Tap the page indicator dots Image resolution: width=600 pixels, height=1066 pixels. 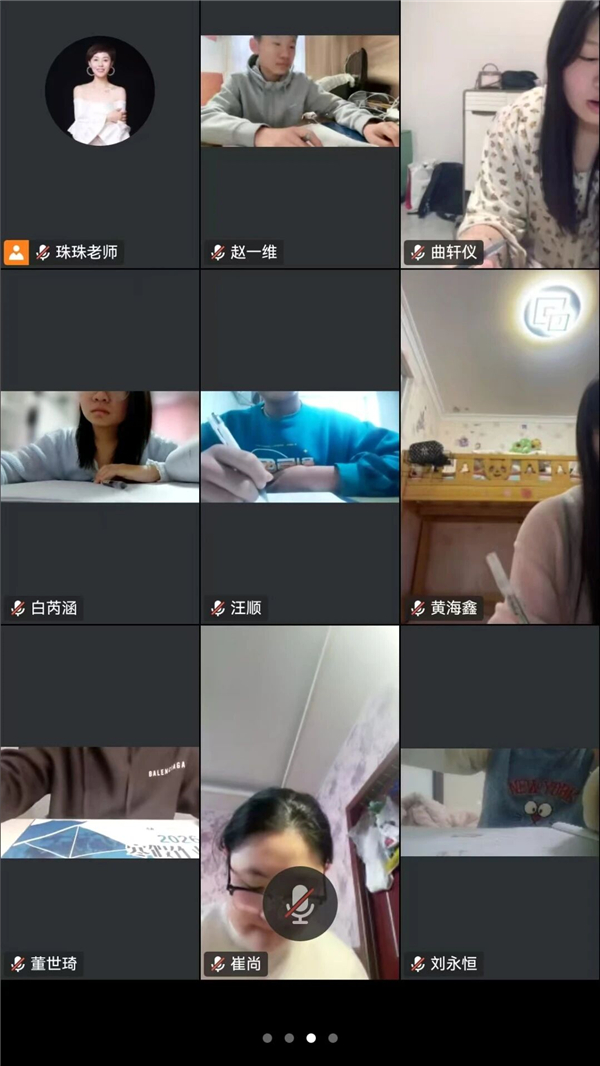click(x=300, y=1038)
